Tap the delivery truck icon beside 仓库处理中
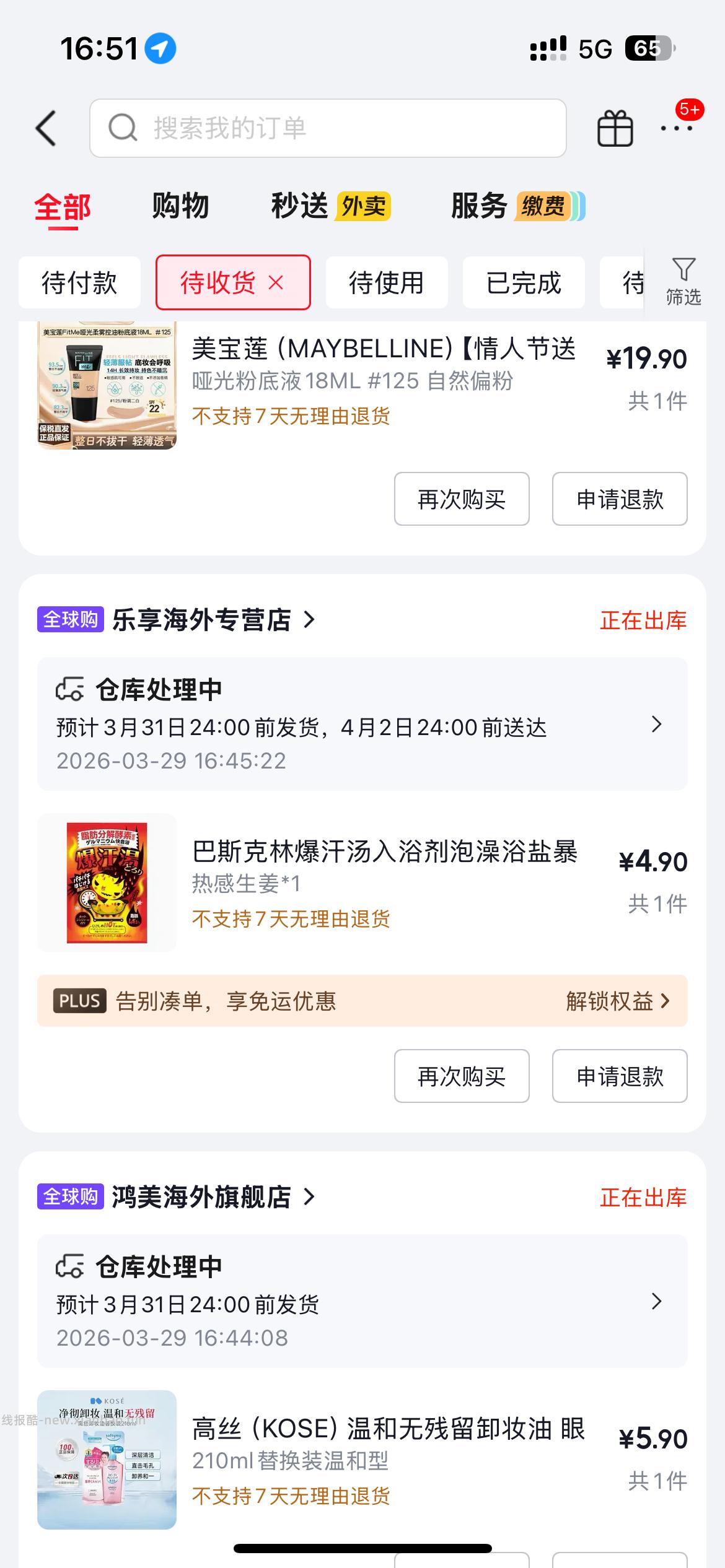Image resolution: width=725 pixels, height=1568 pixels. (x=69, y=688)
